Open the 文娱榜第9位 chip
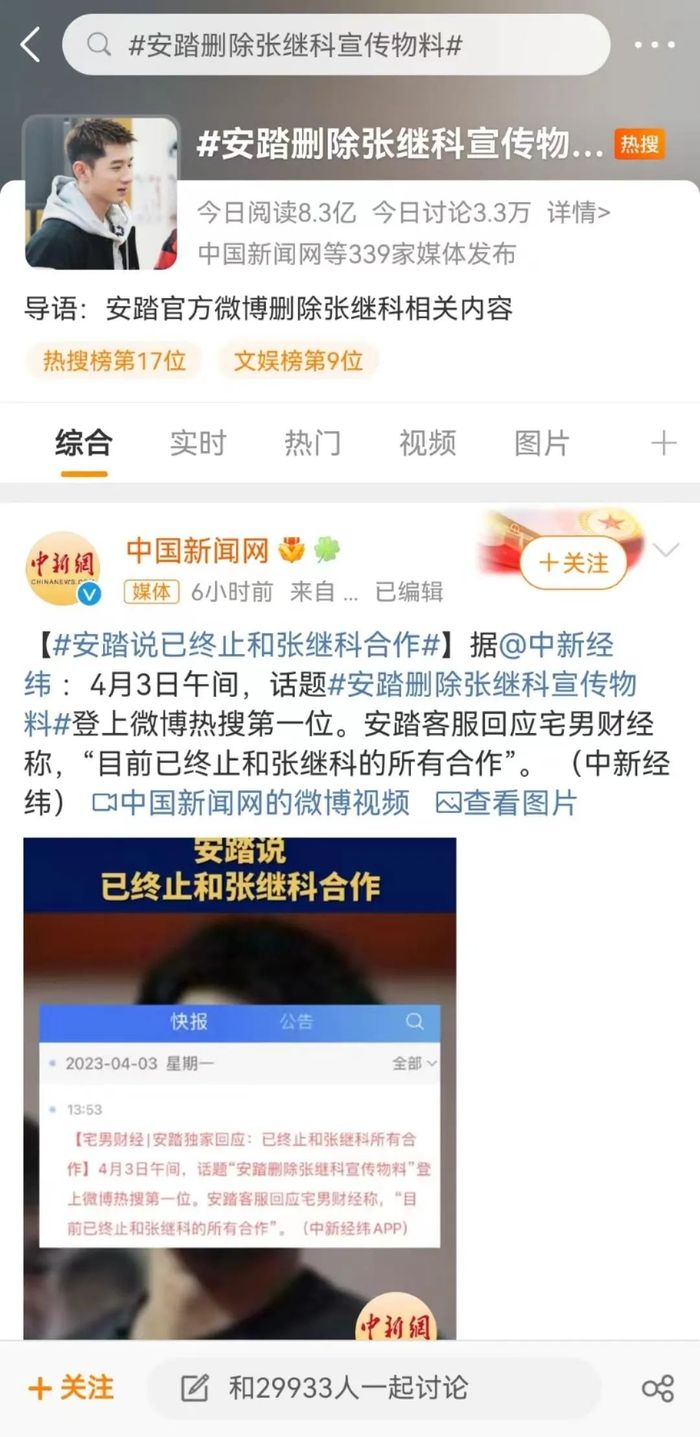The width and height of the screenshot is (700, 1437). pos(298,361)
